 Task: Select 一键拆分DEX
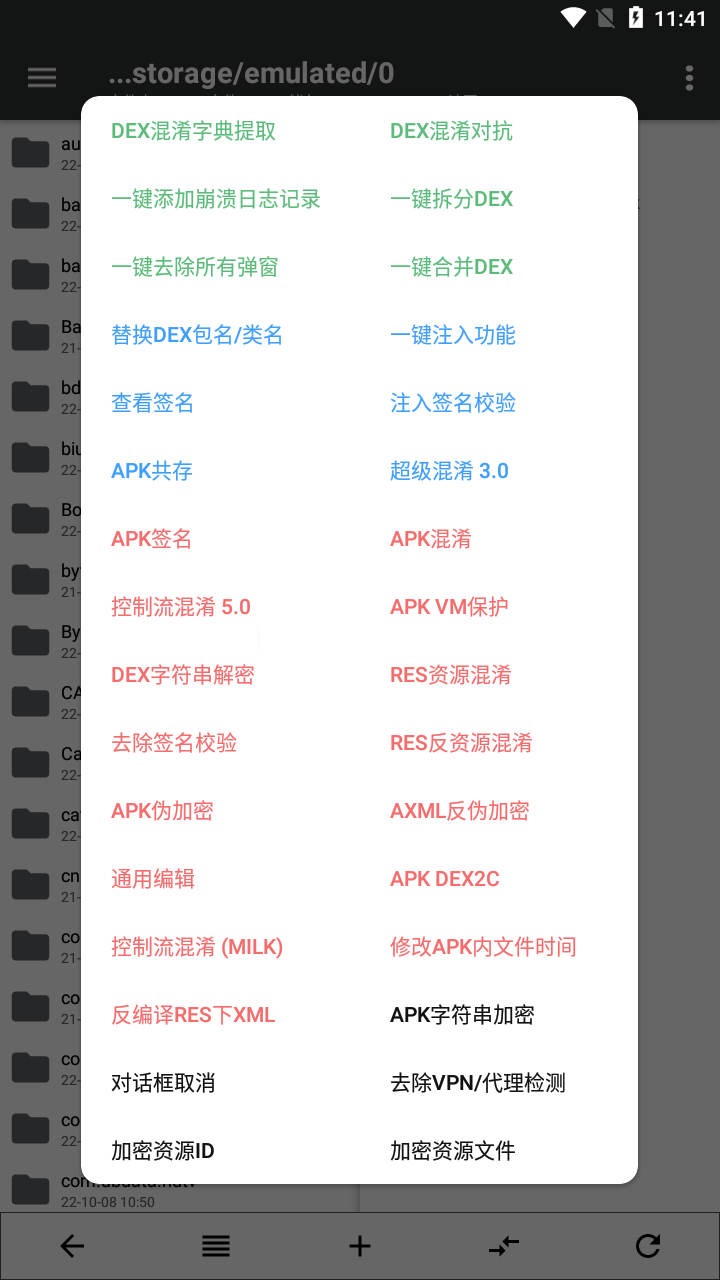pyautogui.click(x=451, y=199)
